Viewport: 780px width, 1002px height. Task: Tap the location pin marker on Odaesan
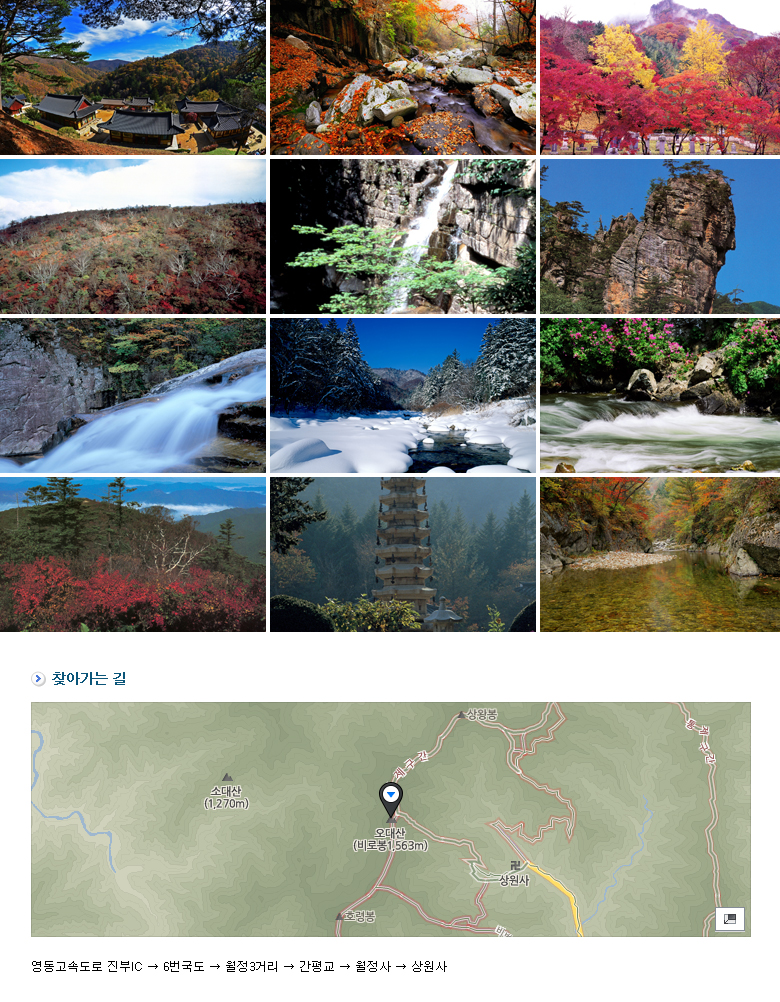click(391, 798)
